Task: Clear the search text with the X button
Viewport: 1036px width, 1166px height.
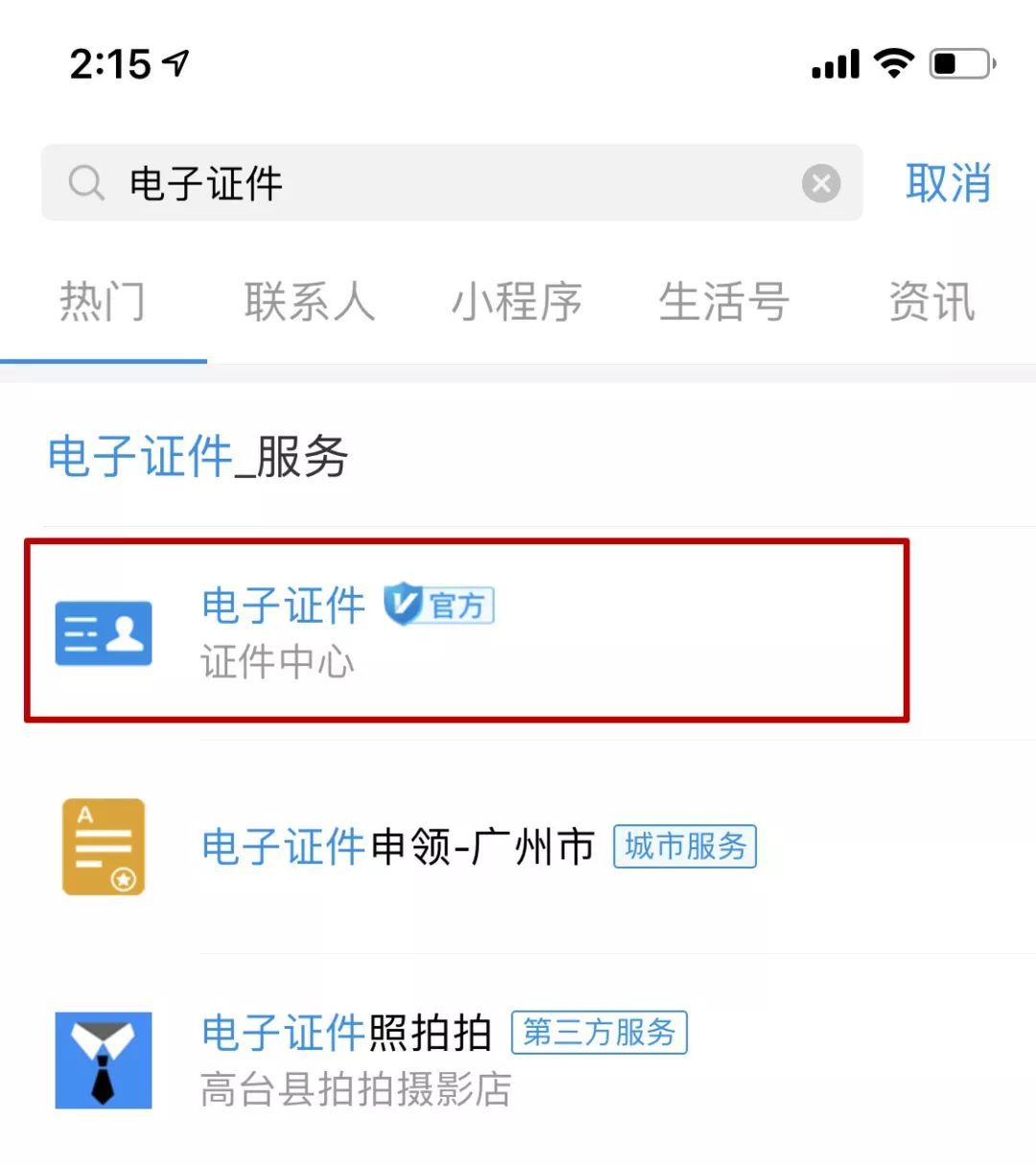Action: [821, 183]
